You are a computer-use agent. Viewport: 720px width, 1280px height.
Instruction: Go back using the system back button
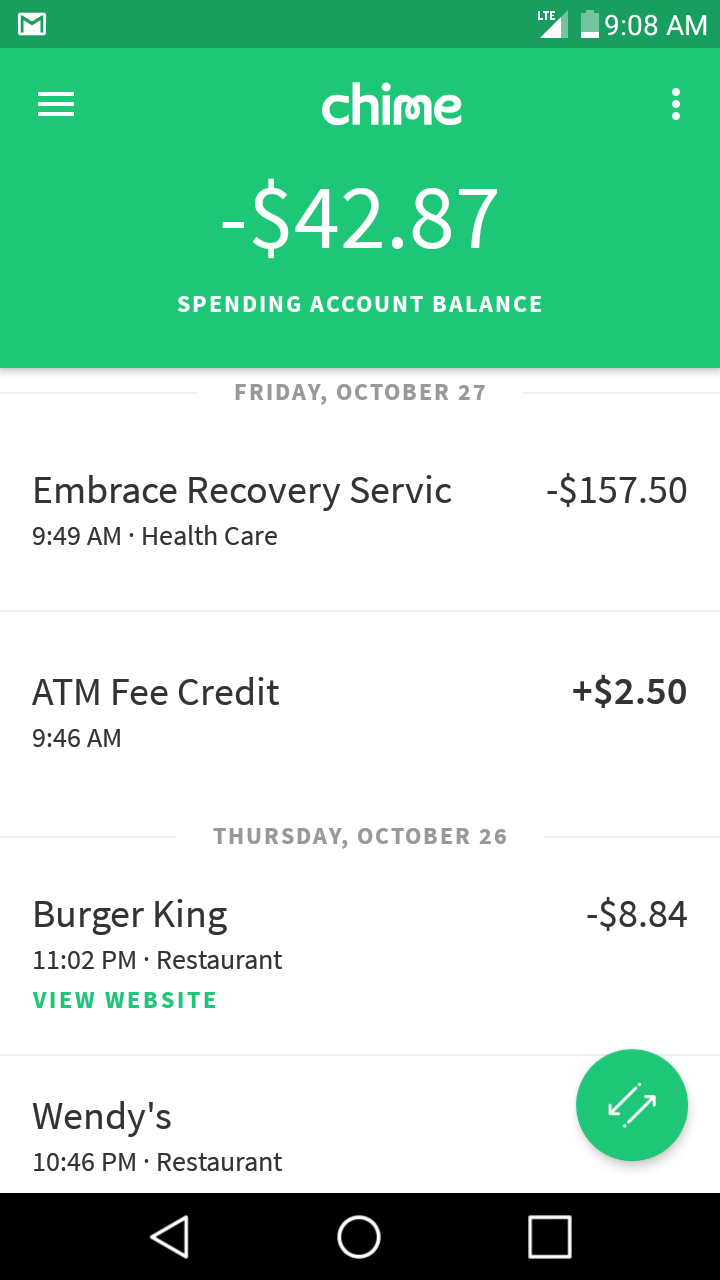[170, 1236]
